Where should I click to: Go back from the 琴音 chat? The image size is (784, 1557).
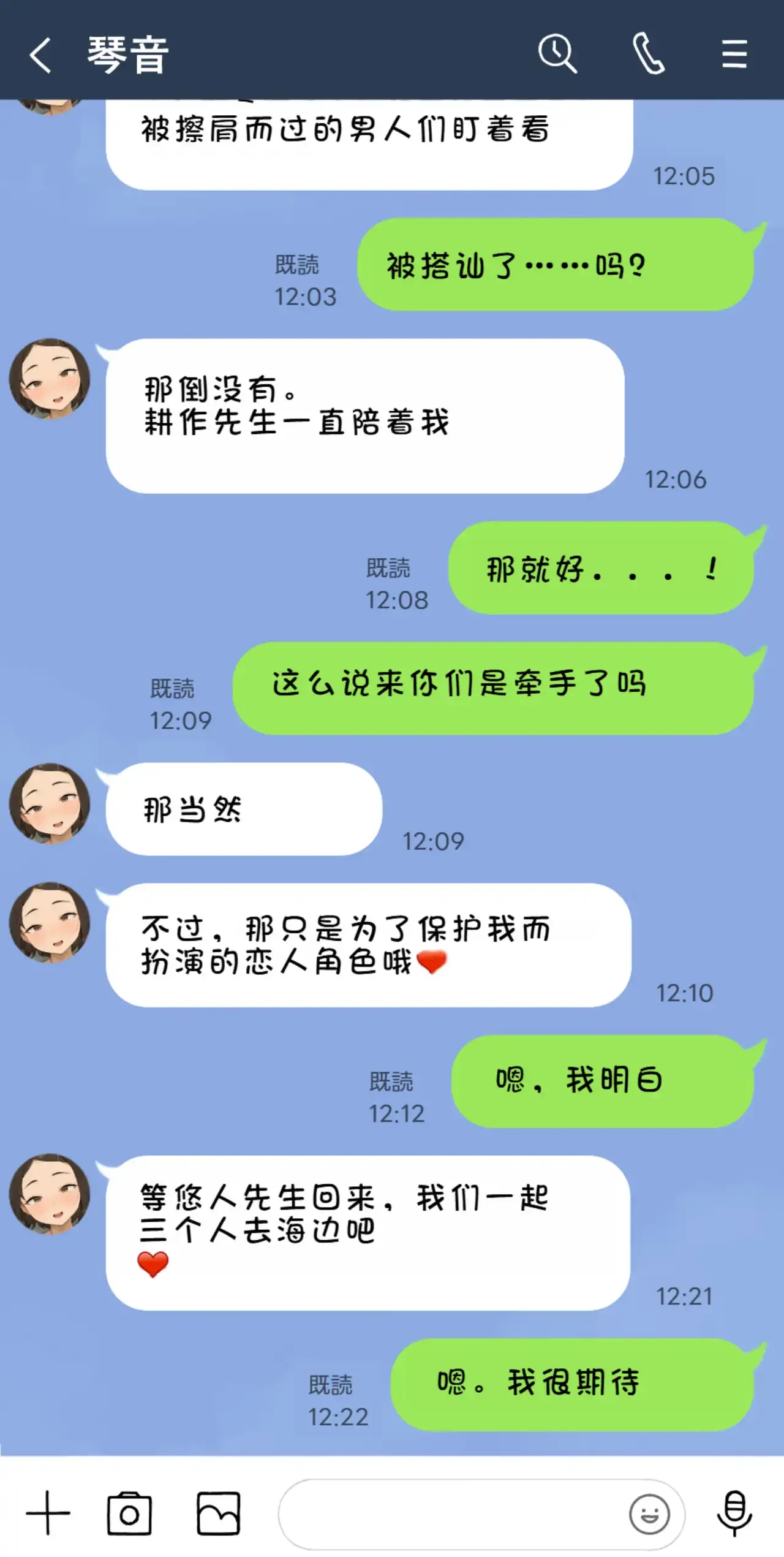click(40, 55)
